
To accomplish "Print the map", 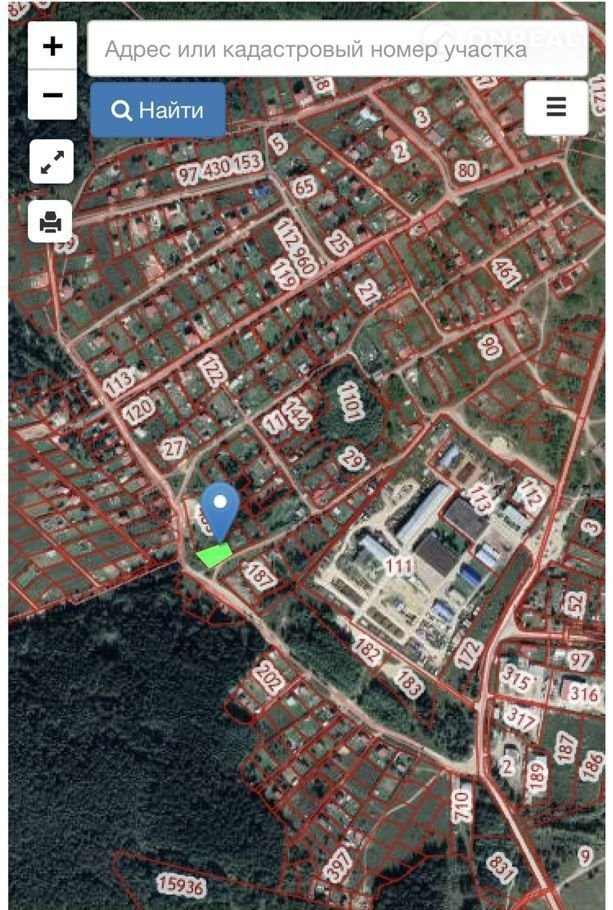I will 52,221.
